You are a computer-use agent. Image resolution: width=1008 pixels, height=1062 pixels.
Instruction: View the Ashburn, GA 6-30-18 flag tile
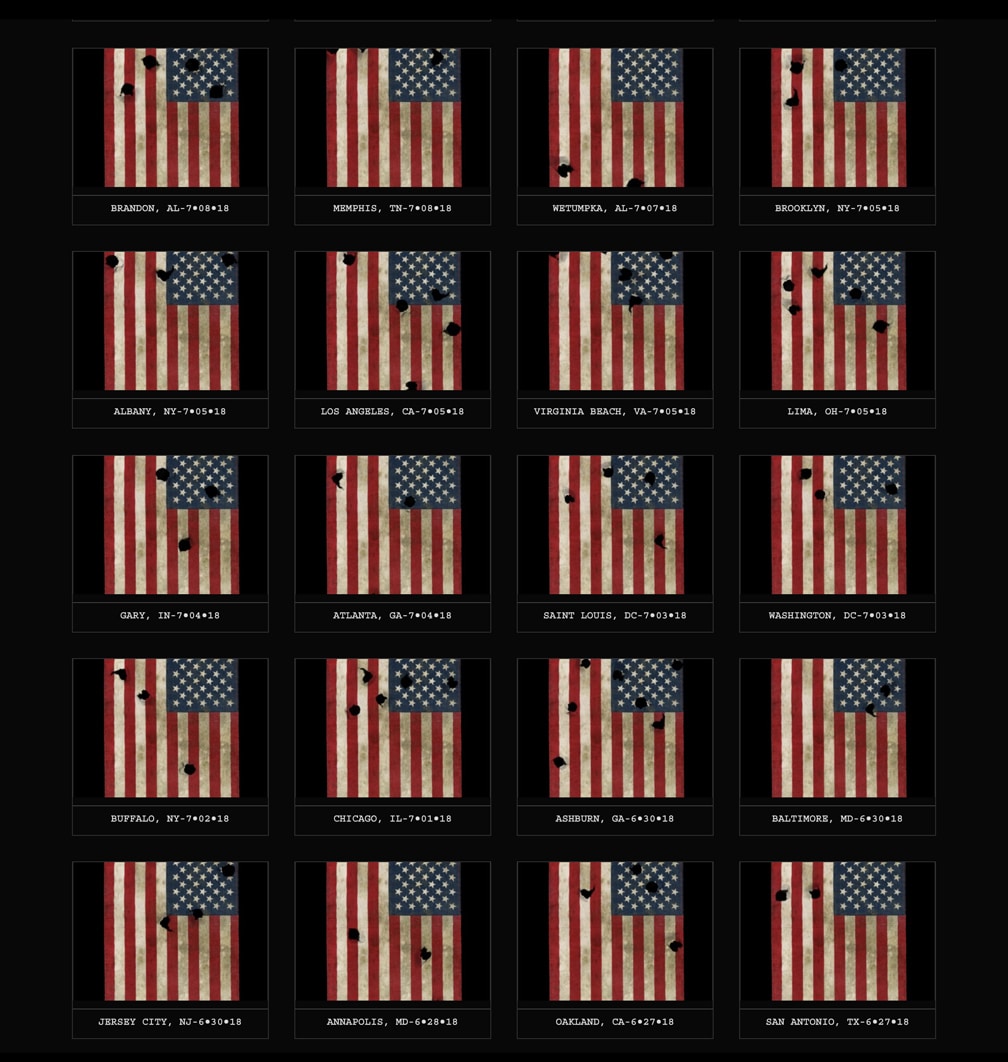click(615, 728)
